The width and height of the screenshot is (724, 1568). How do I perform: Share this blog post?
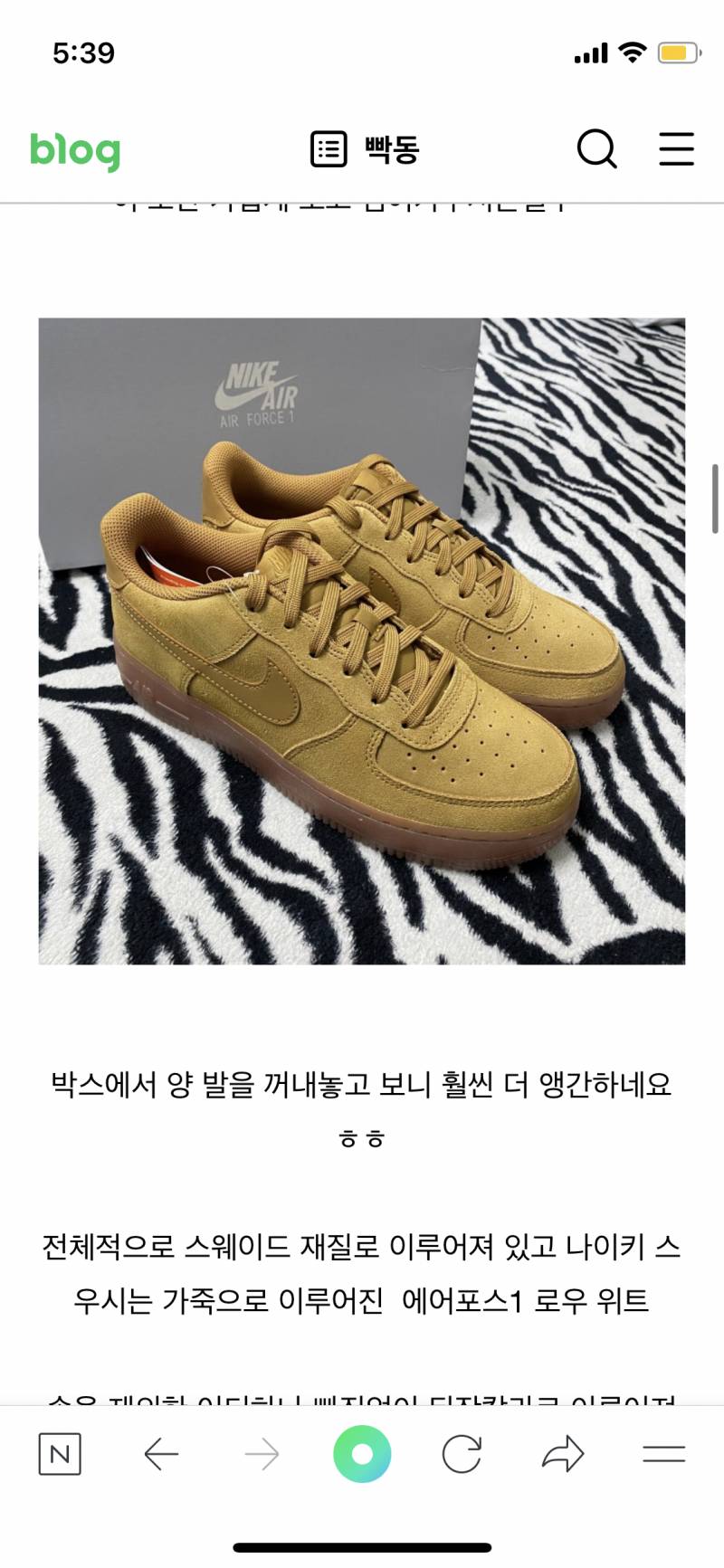pos(563,1455)
